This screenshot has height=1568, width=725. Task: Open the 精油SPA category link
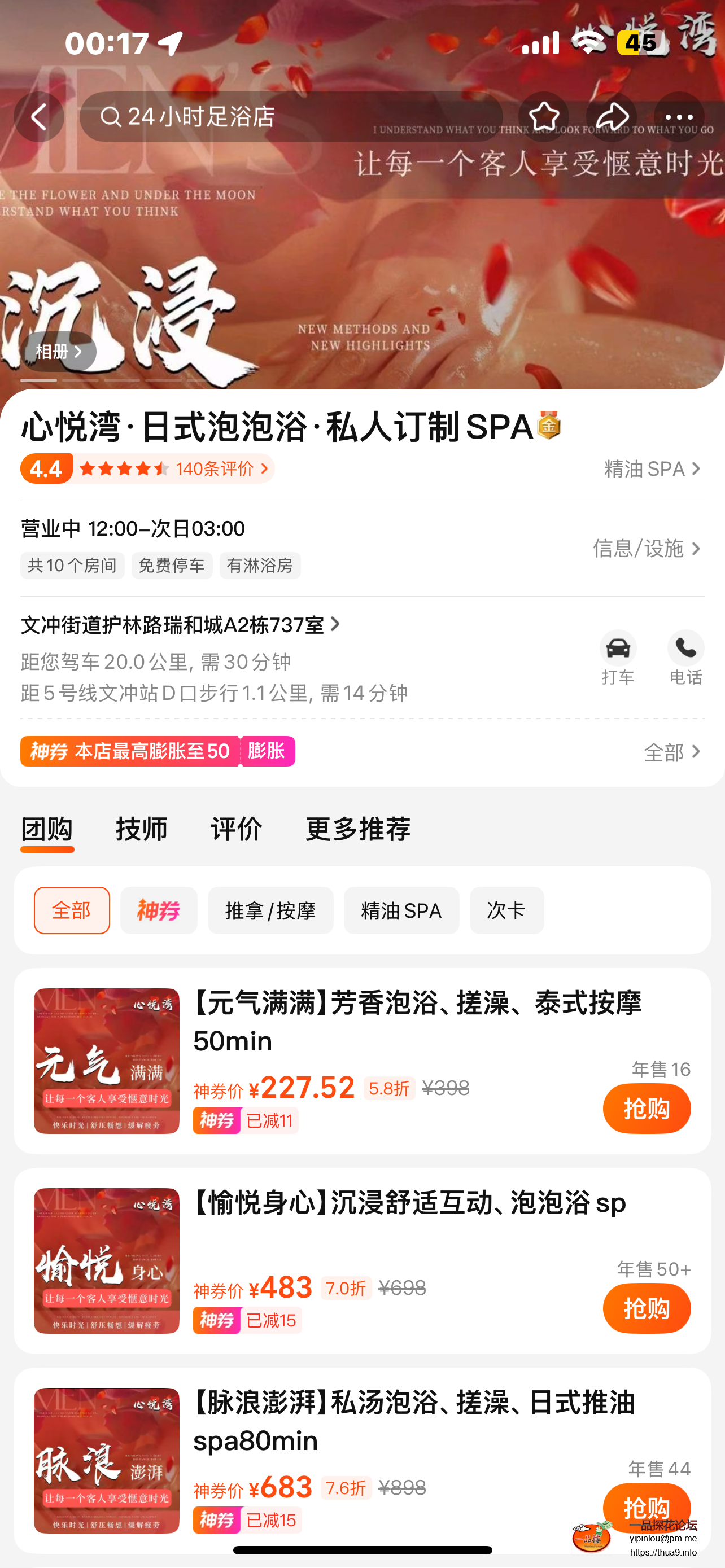[653, 468]
